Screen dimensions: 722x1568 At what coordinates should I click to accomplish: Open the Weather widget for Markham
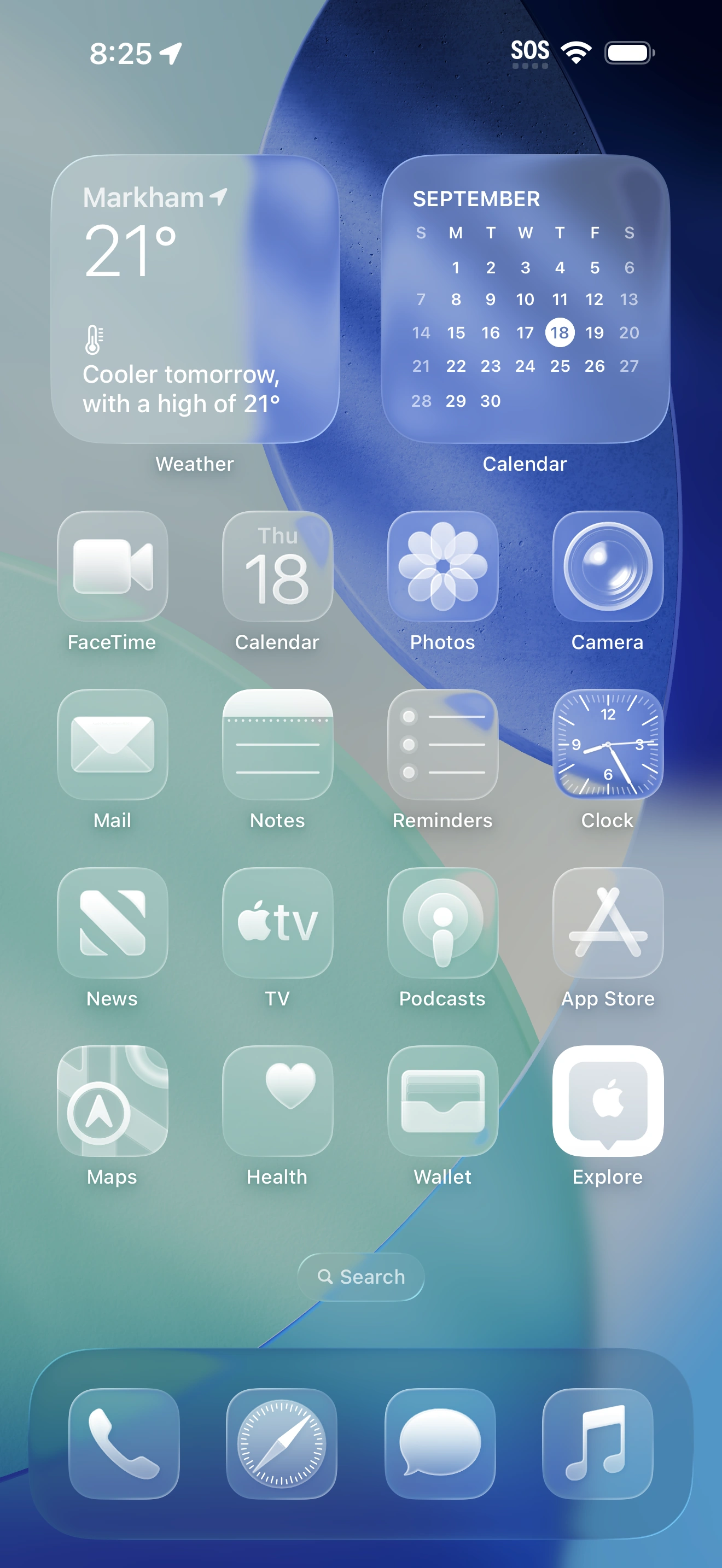(x=195, y=299)
